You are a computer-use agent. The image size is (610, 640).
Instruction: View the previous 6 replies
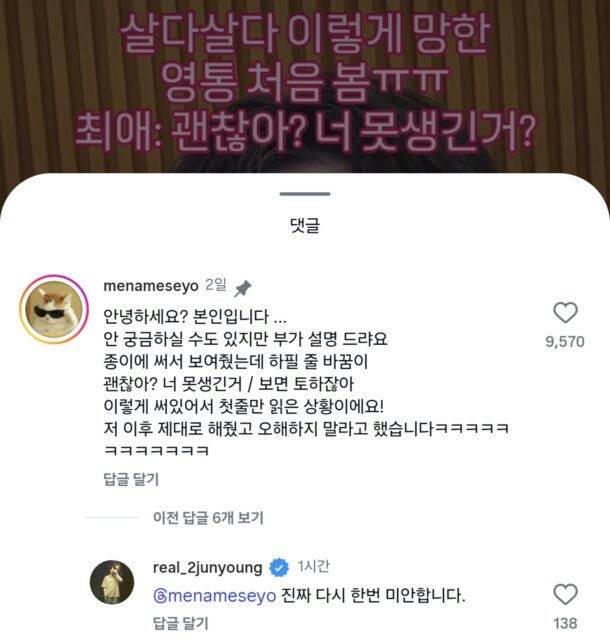click(207, 518)
